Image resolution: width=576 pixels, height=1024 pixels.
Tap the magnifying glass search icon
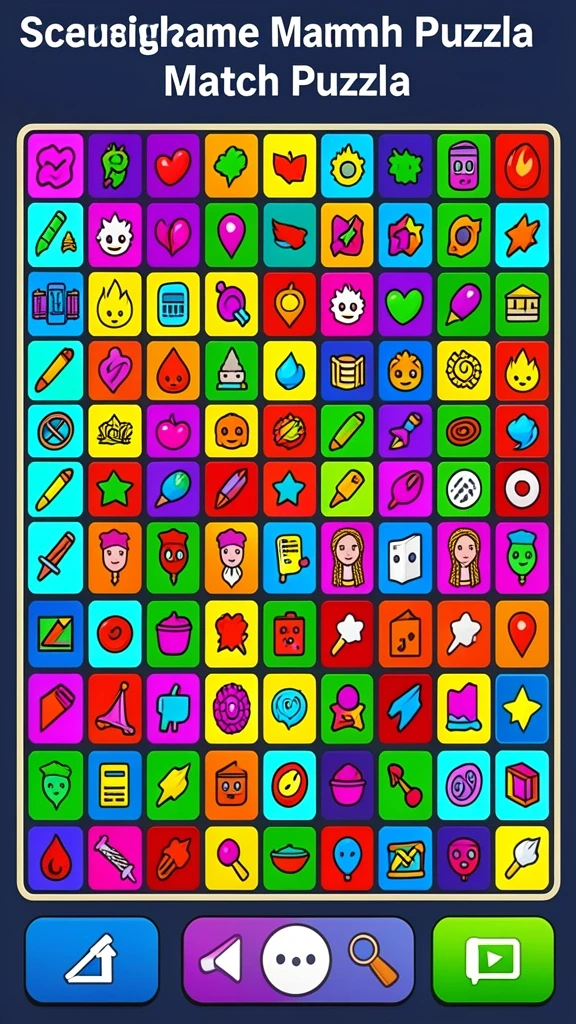click(x=373, y=959)
